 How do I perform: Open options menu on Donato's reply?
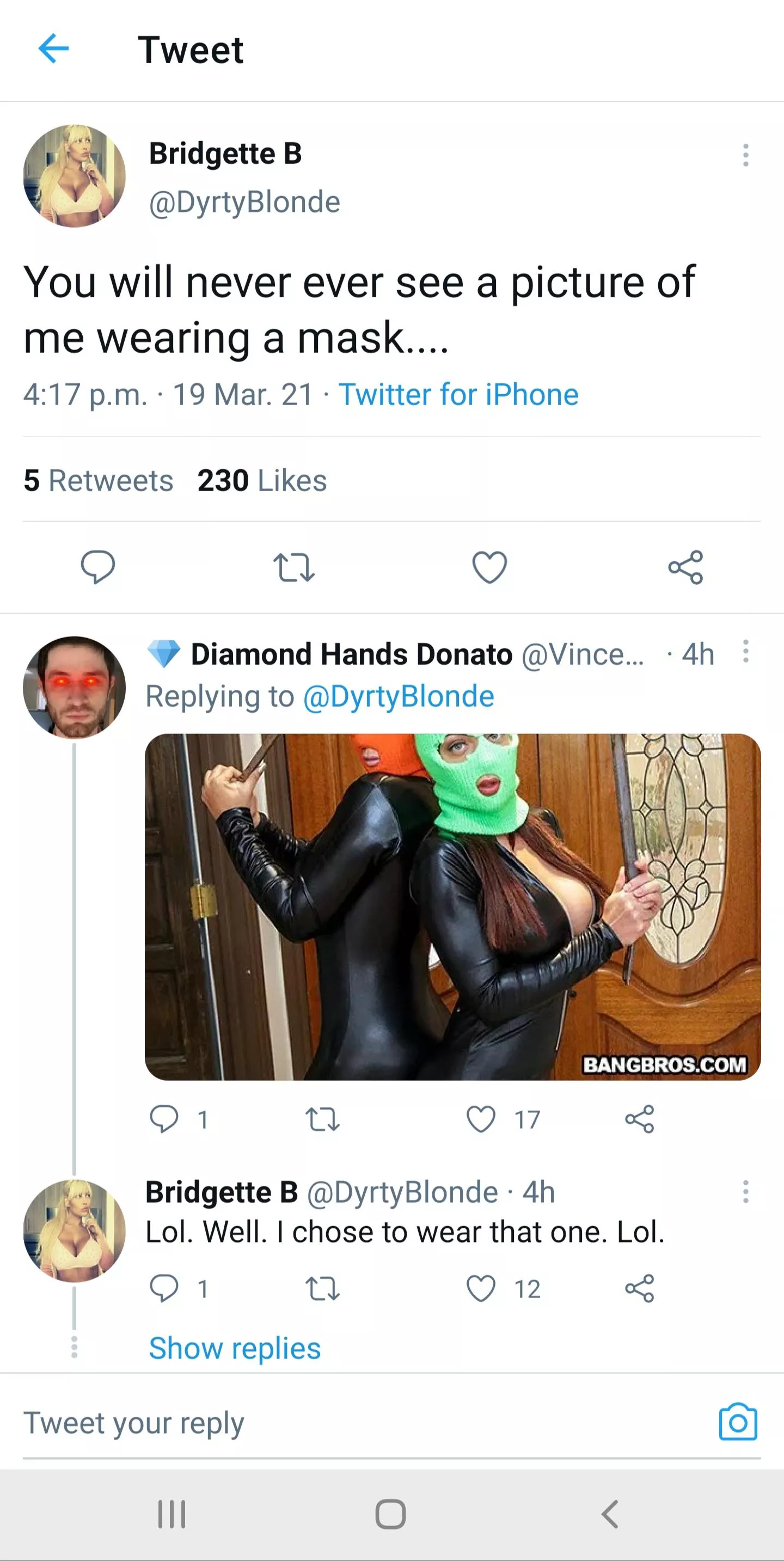(x=746, y=655)
